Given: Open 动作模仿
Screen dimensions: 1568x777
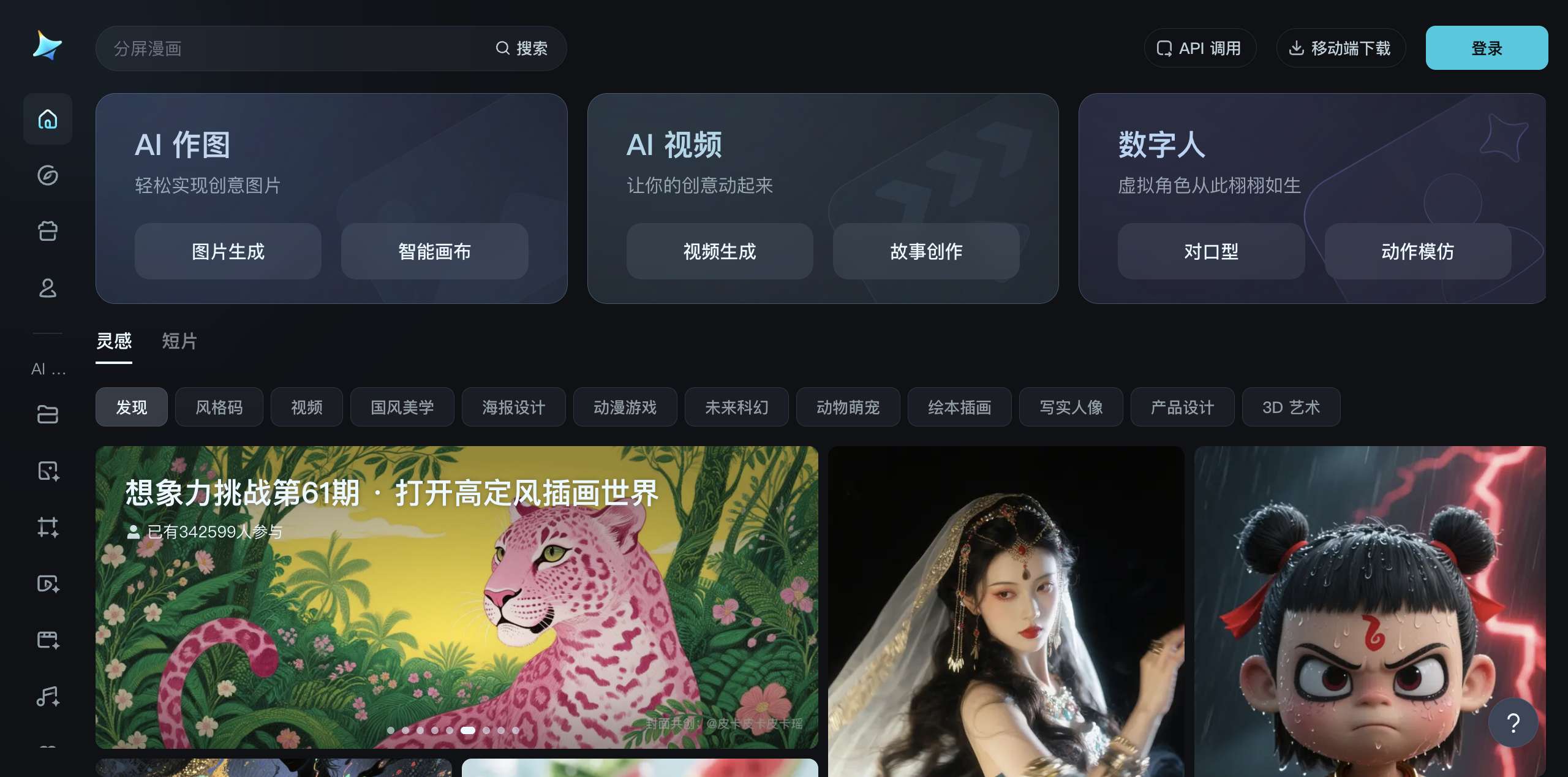Looking at the screenshot, I should [x=1417, y=251].
